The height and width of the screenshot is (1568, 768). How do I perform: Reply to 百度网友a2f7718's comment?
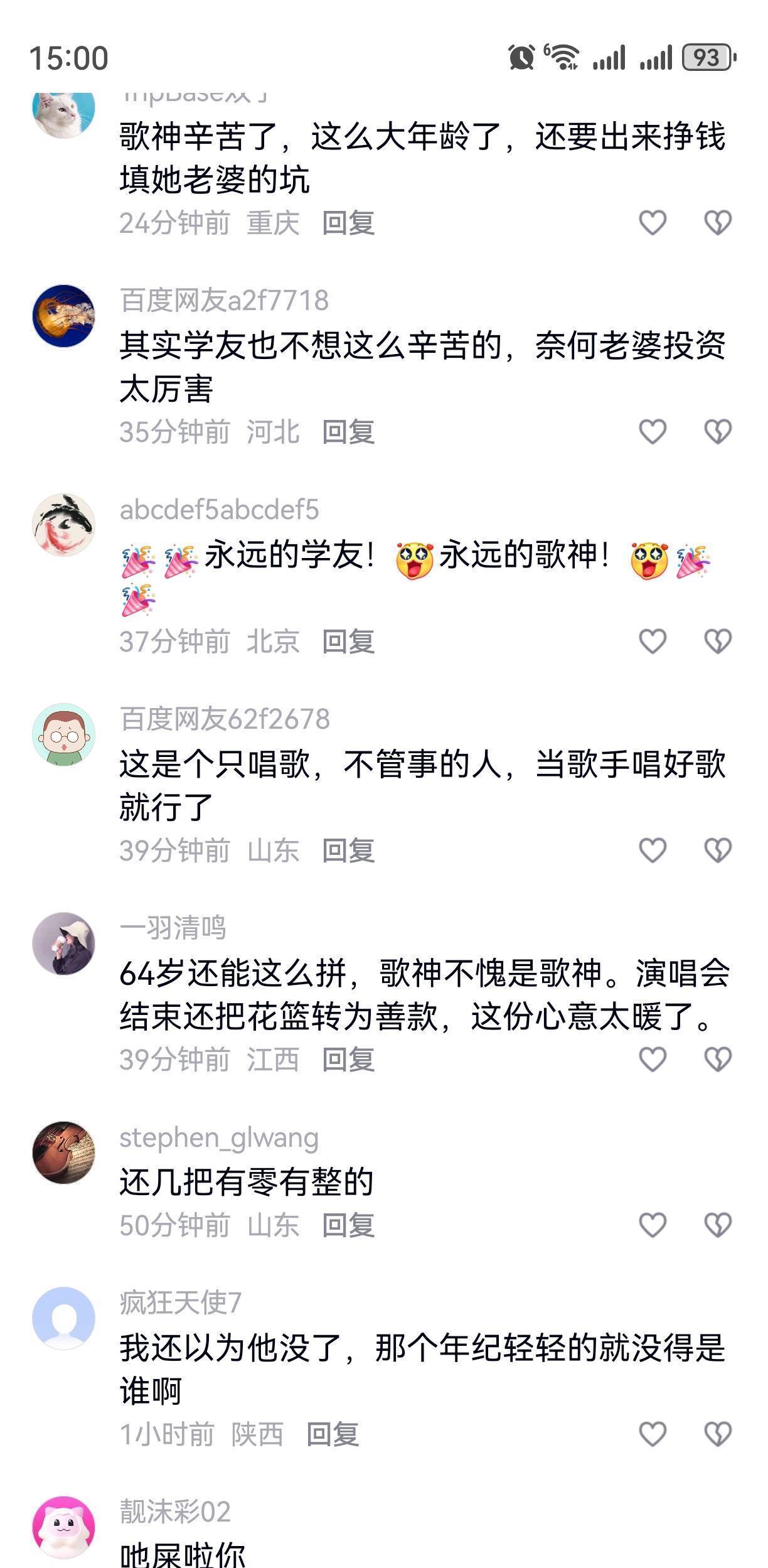click(348, 432)
